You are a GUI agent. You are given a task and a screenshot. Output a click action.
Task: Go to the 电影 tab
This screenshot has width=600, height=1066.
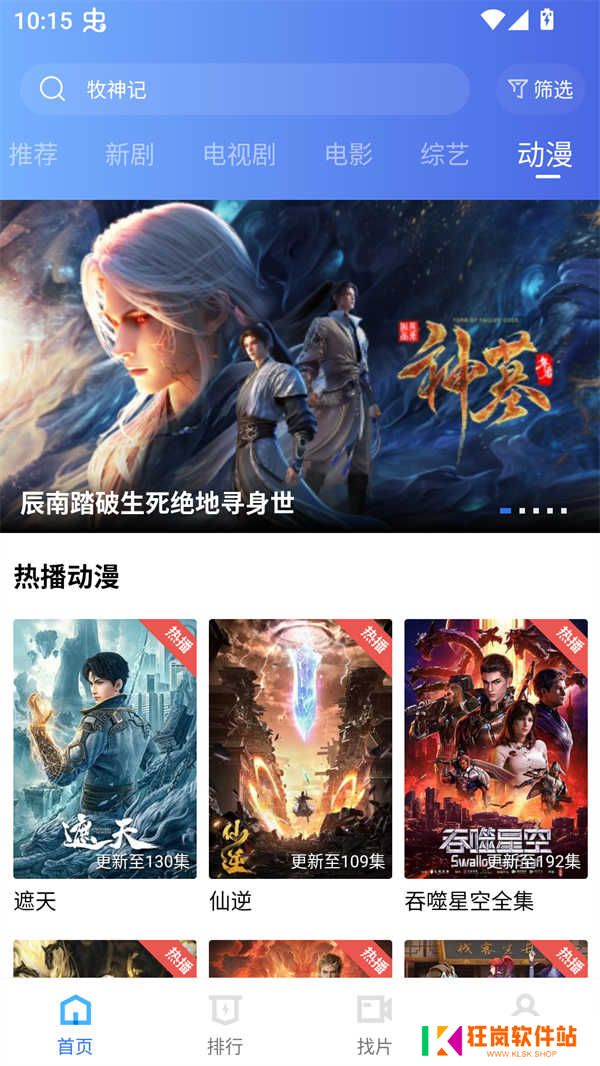[349, 154]
